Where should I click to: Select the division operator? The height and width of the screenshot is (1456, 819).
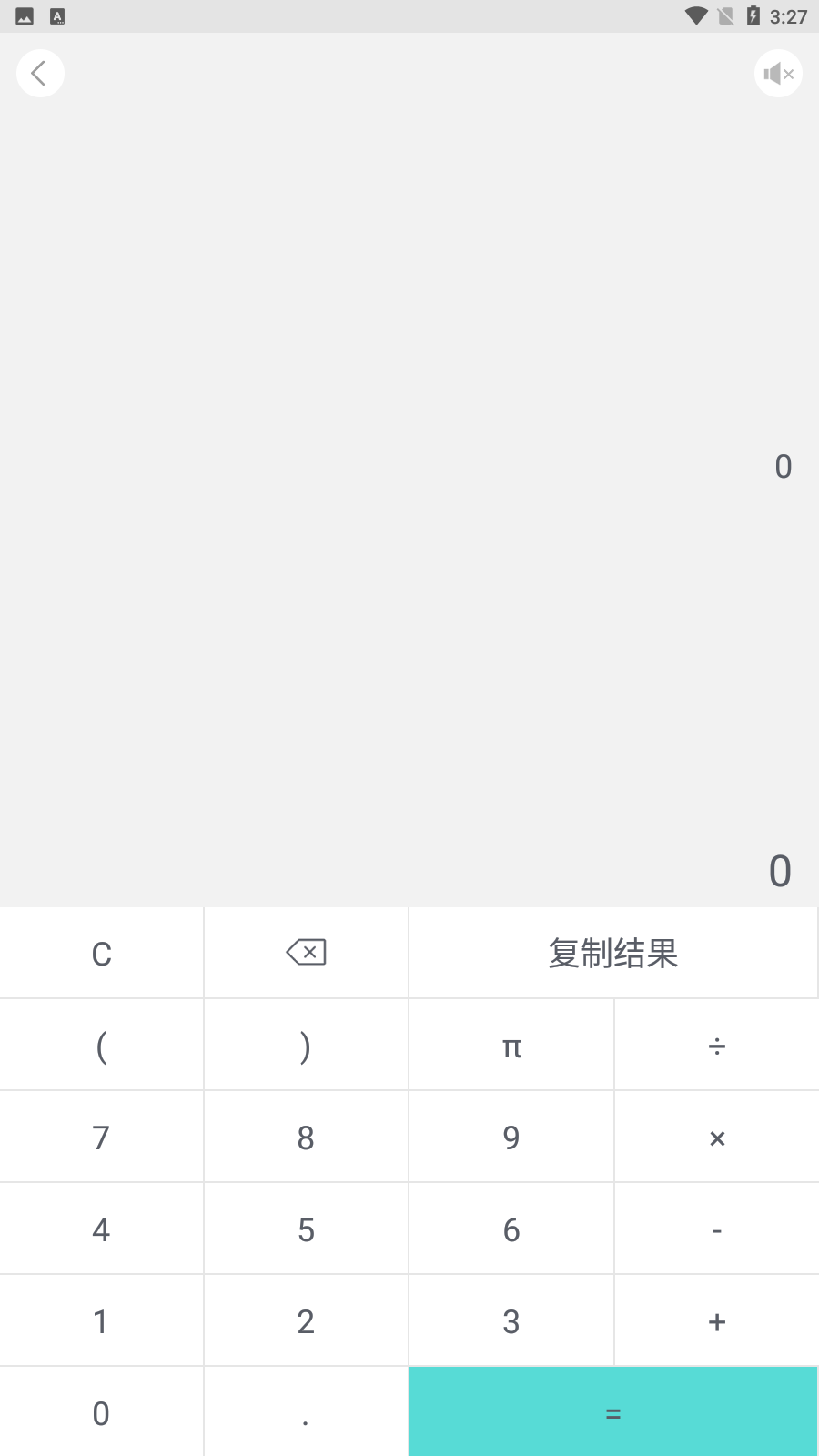coord(717,1046)
